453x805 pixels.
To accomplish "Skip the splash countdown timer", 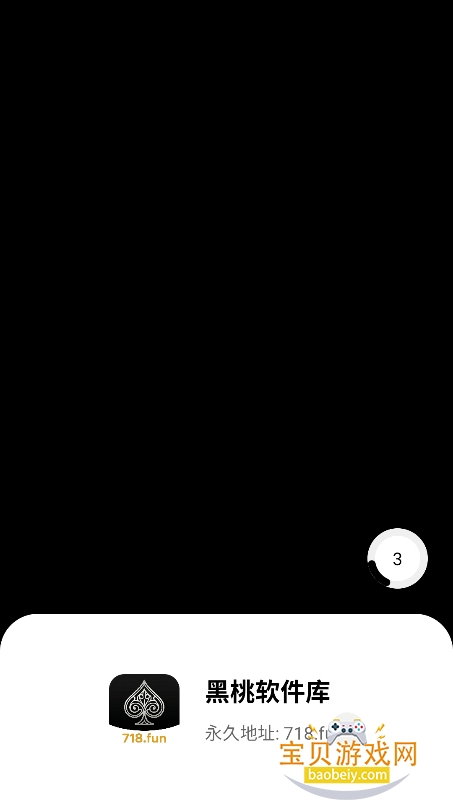I will (397, 559).
